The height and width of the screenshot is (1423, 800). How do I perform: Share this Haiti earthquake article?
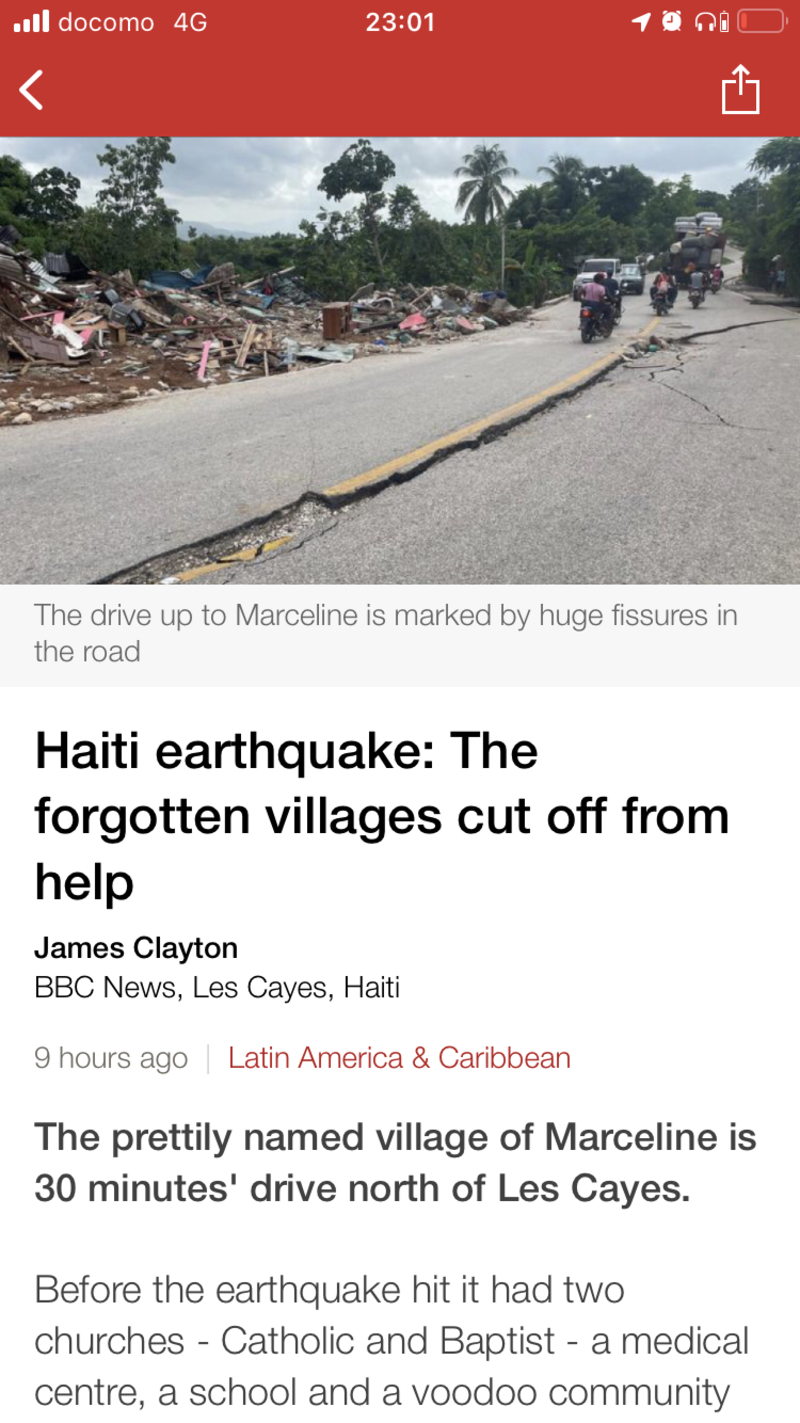[740, 90]
